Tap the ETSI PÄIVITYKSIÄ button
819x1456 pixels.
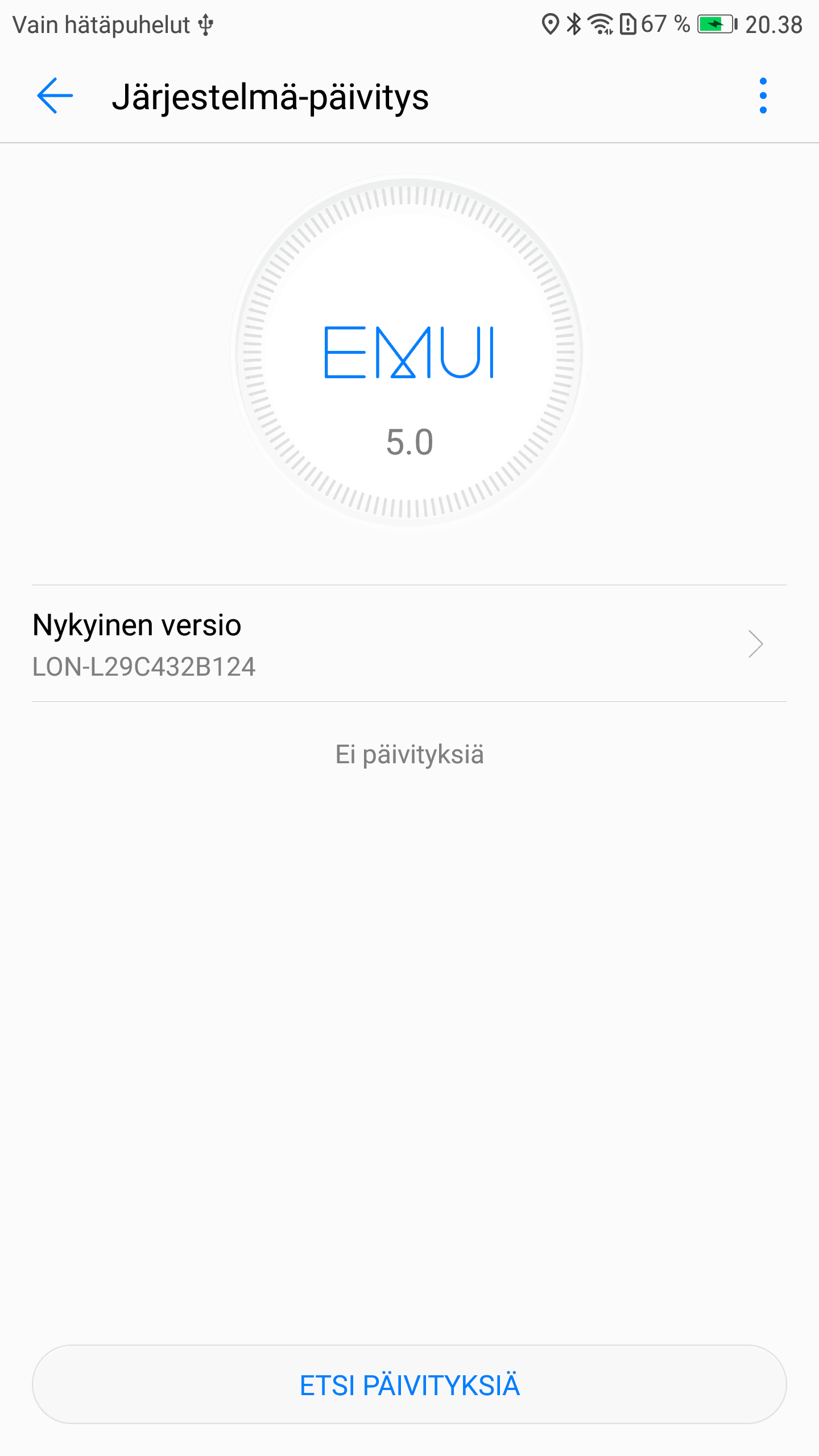[x=409, y=1384]
